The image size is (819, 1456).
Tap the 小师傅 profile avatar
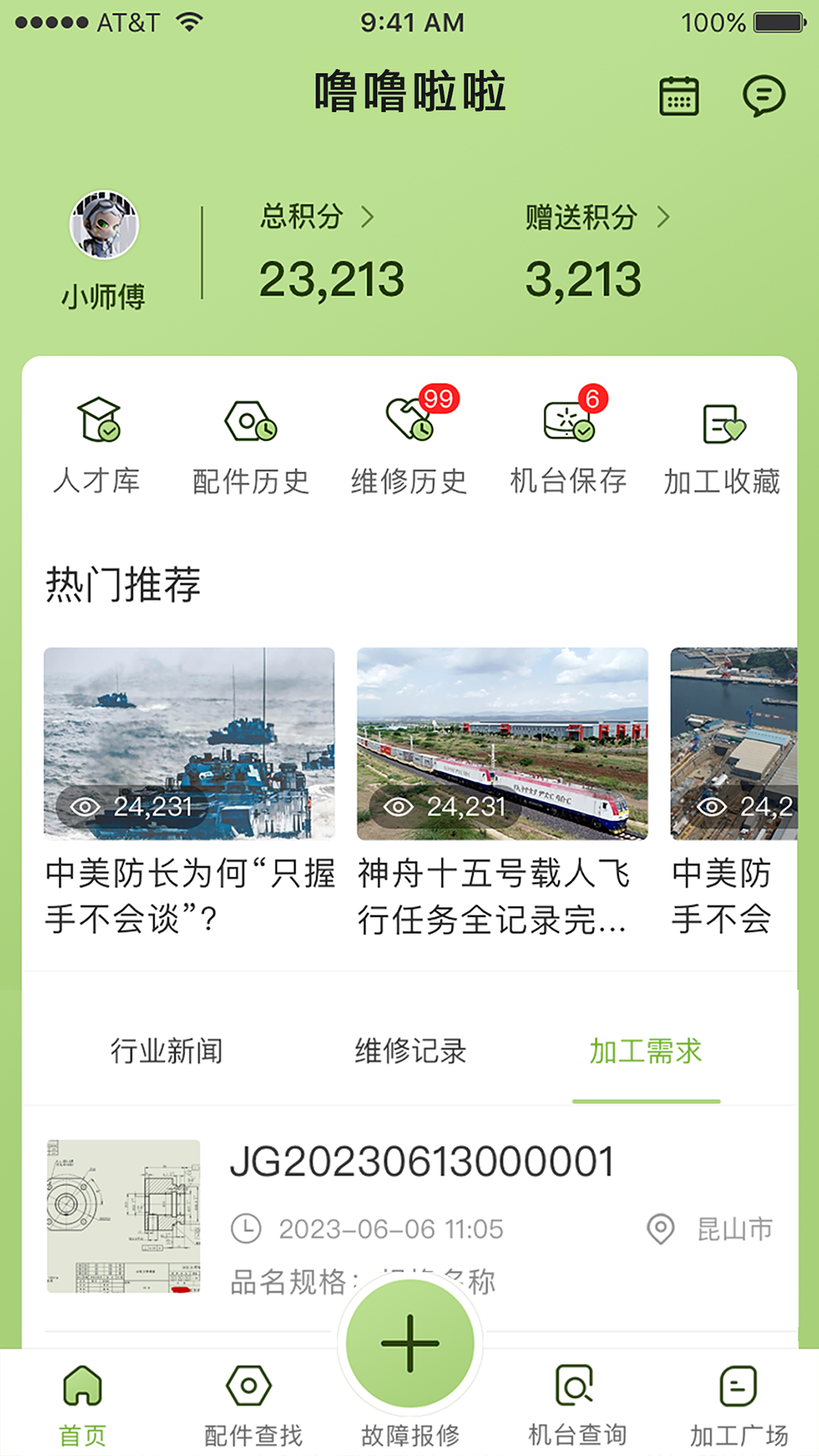[104, 225]
